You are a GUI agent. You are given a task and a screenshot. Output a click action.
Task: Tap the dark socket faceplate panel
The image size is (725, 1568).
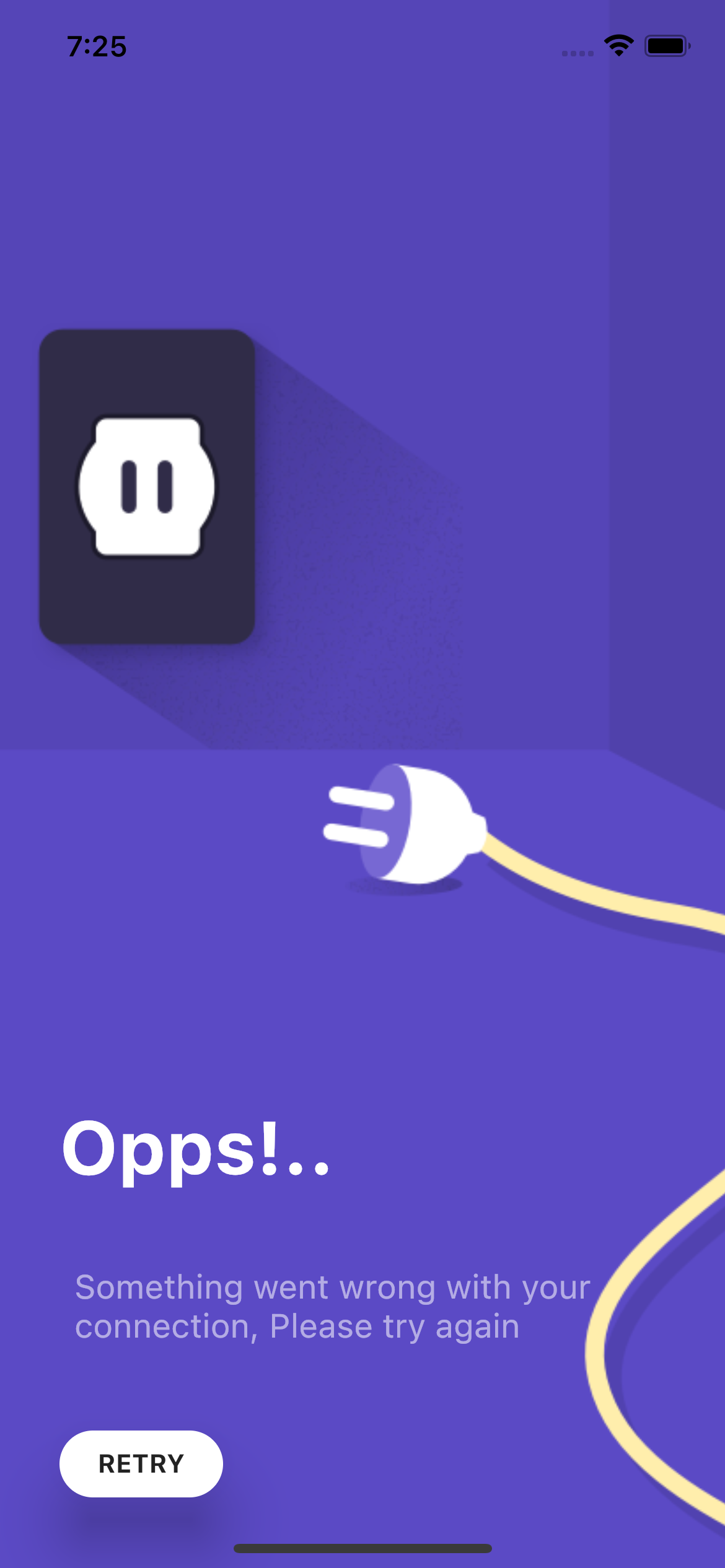click(147, 372)
